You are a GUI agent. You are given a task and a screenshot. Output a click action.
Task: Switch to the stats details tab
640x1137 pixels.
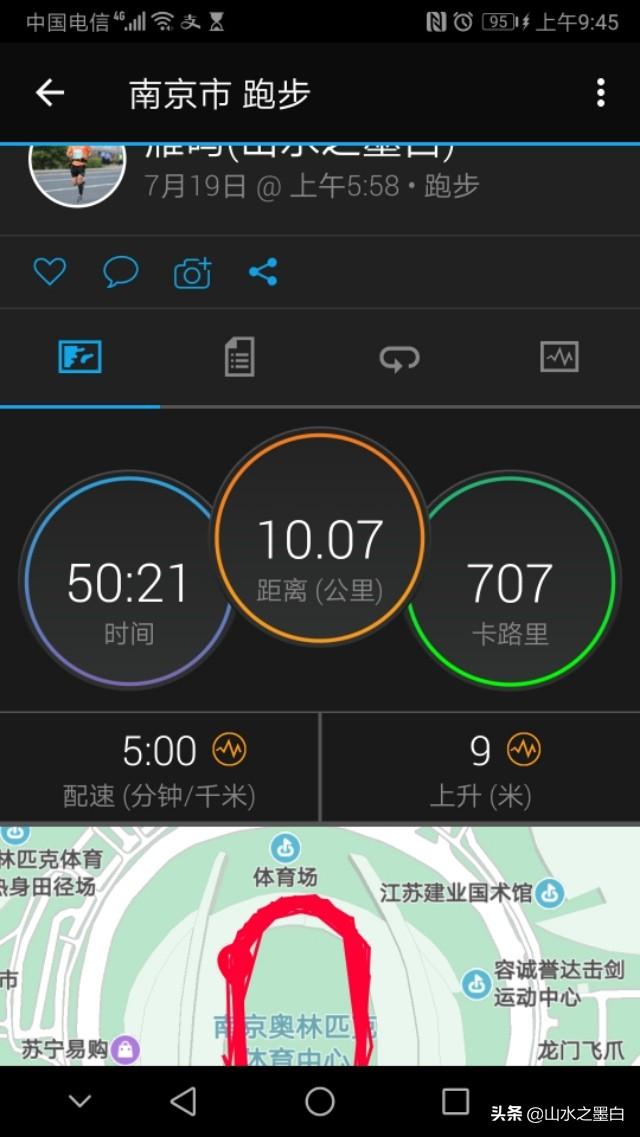(239, 357)
